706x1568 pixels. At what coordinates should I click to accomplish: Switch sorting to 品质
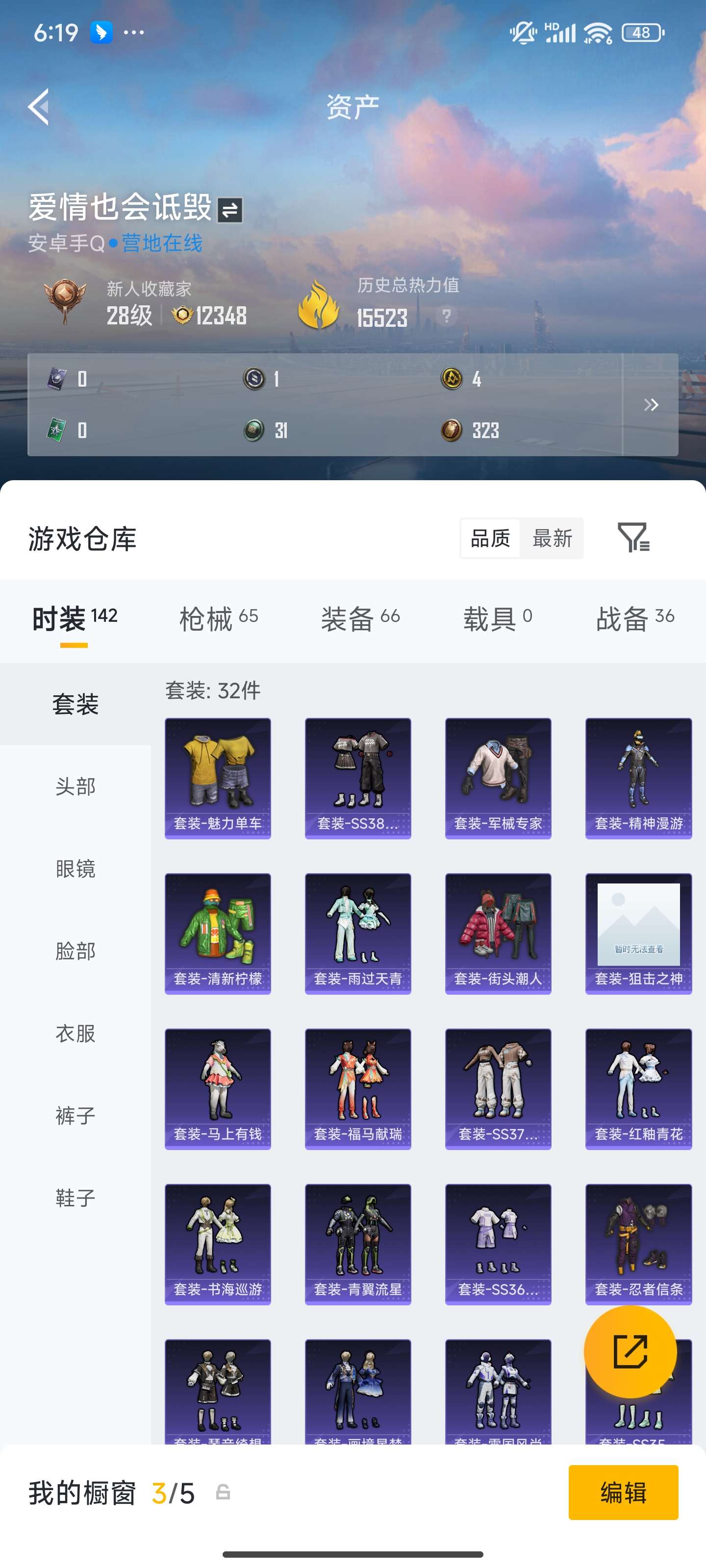pyautogui.click(x=490, y=538)
